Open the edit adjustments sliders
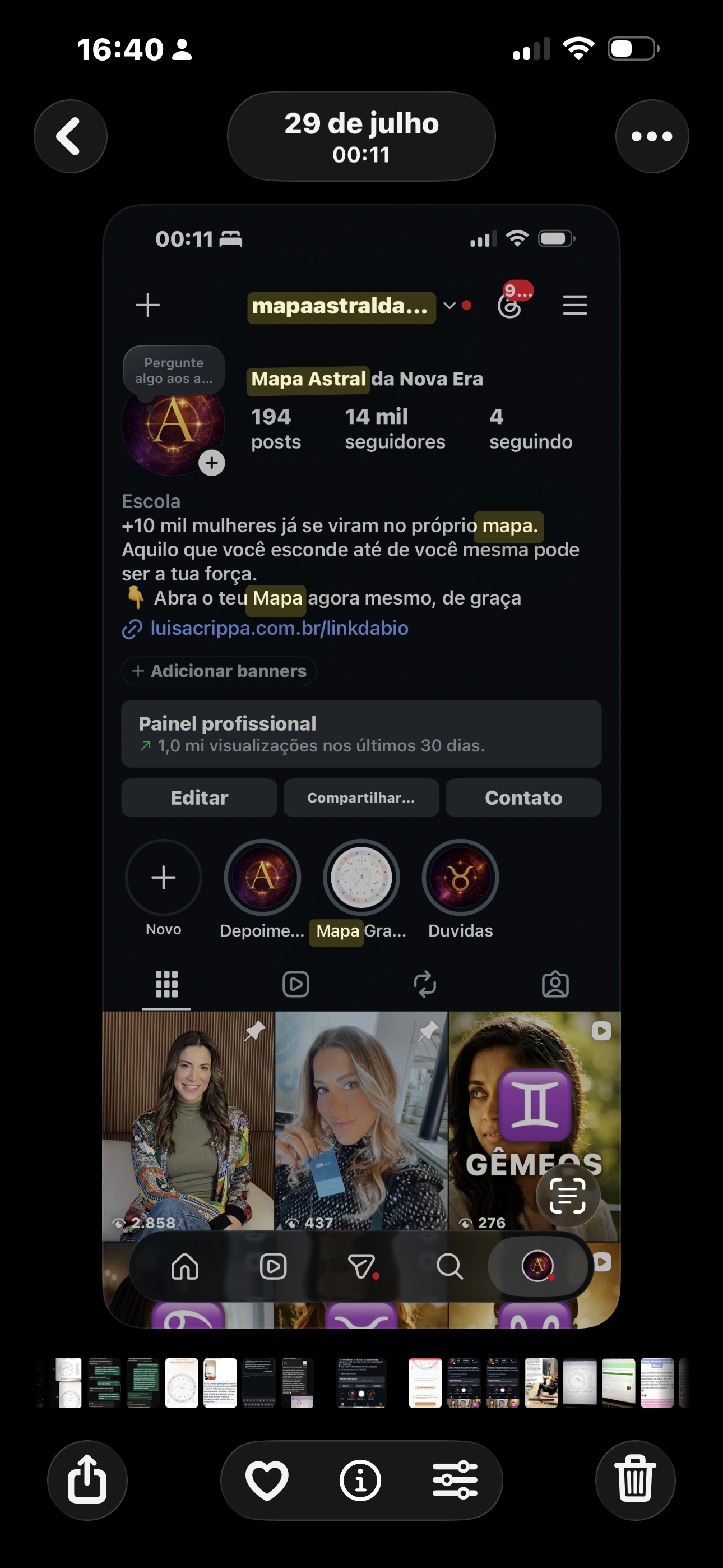Image resolution: width=723 pixels, height=1568 pixels. [455, 1480]
